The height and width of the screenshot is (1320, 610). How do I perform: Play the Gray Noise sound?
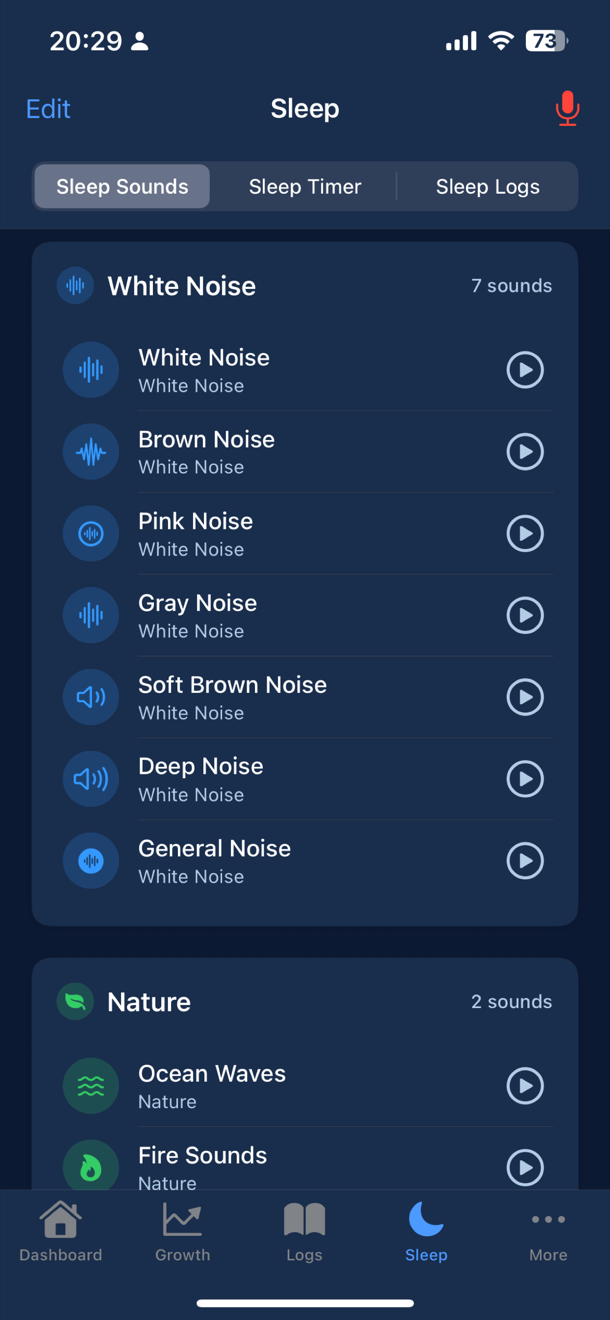click(525, 616)
